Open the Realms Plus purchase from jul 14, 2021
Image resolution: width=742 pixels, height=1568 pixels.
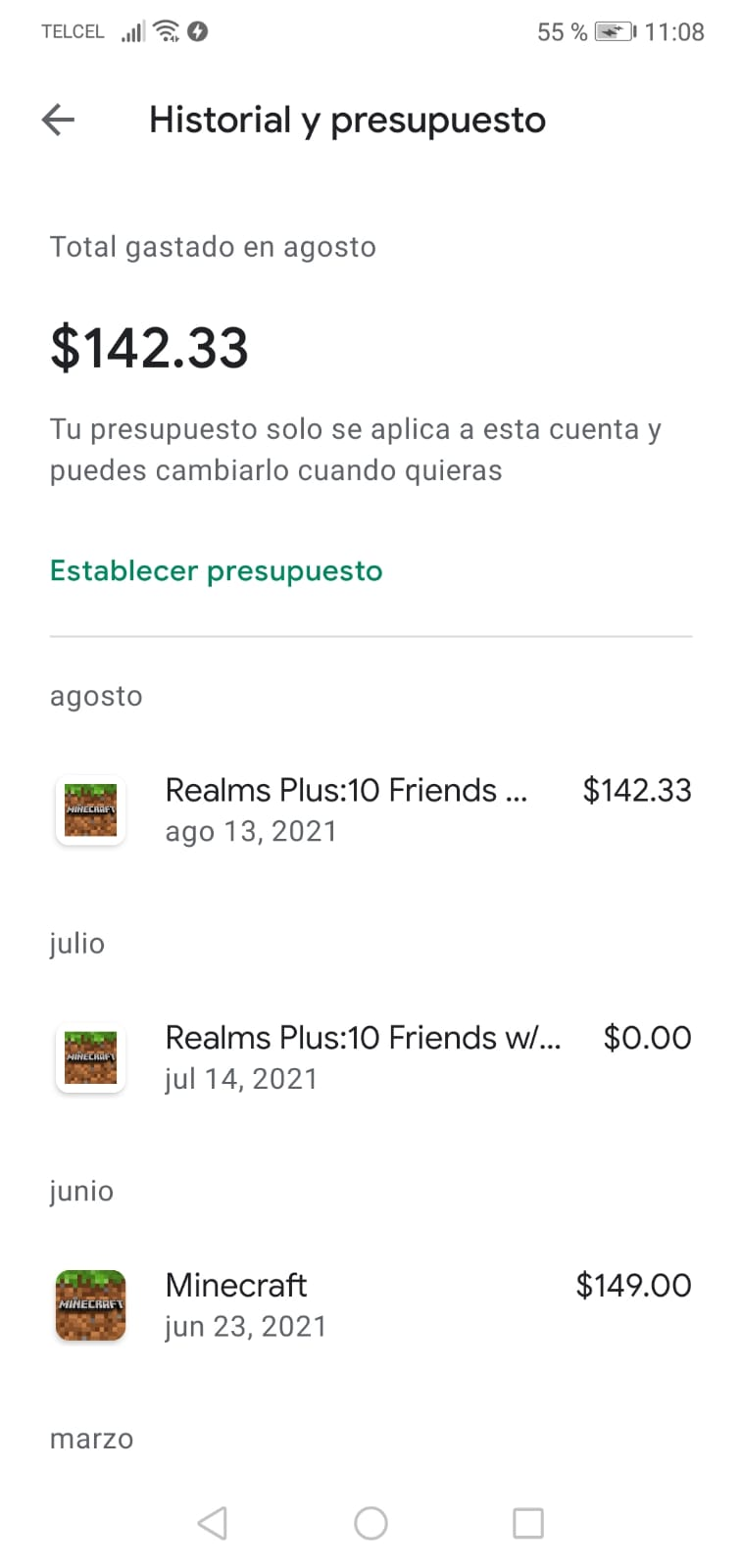(x=371, y=1057)
